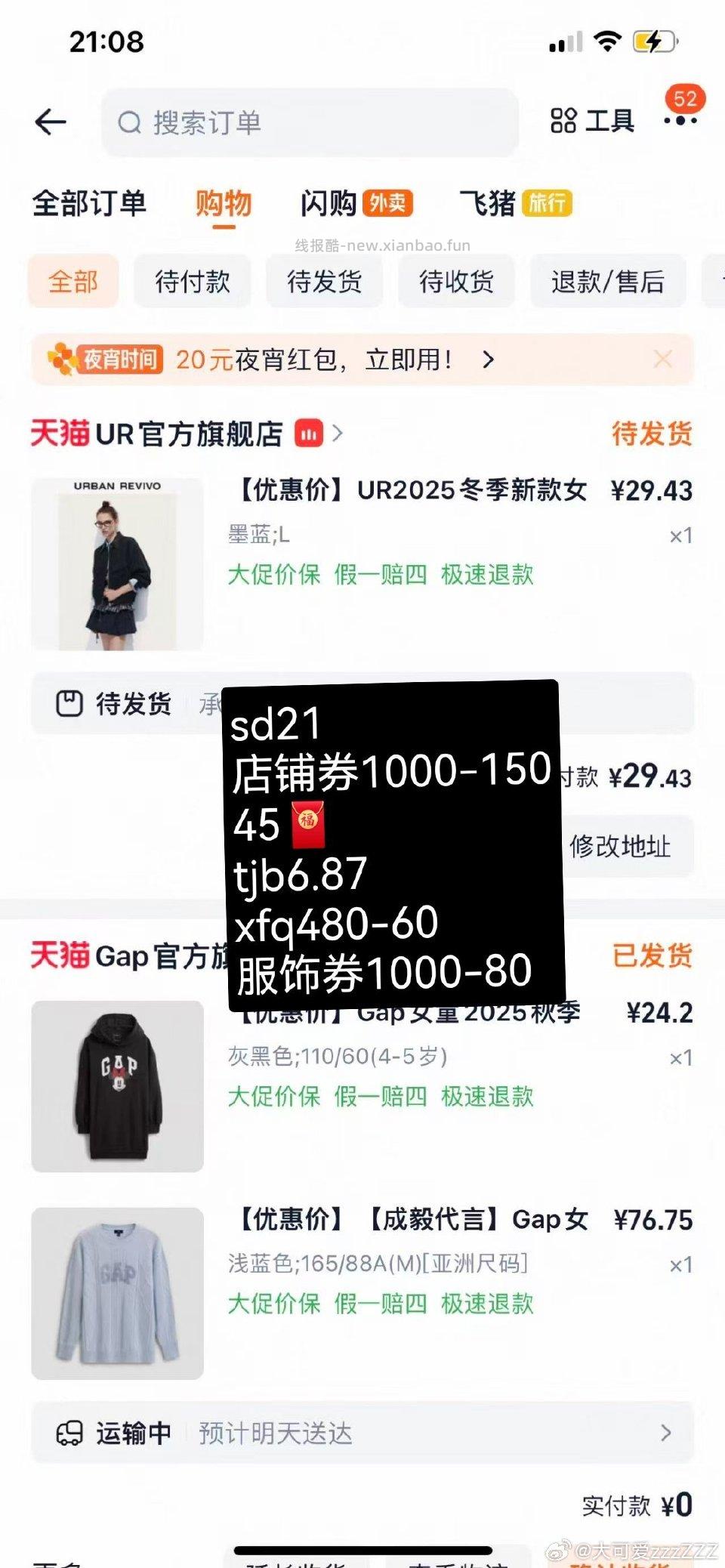Open the search orders input
The width and height of the screenshot is (725, 1568).
[x=310, y=123]
